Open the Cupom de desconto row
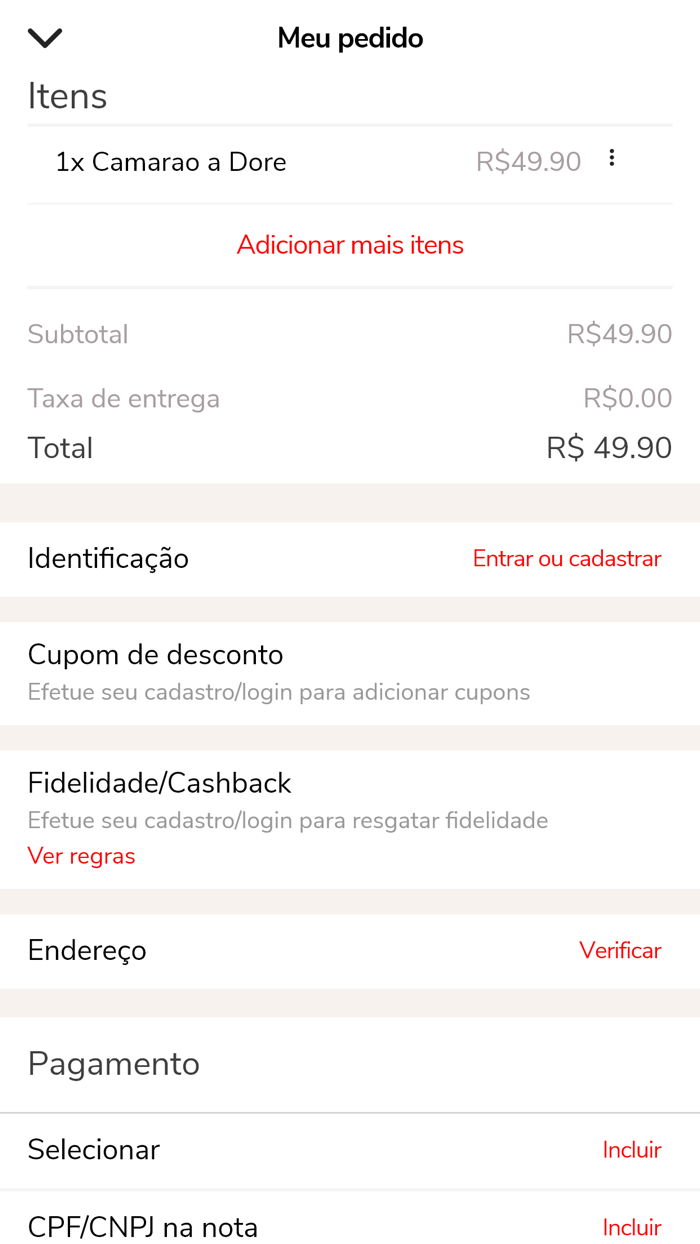The image size is (700, 1244). coord(350,672)
